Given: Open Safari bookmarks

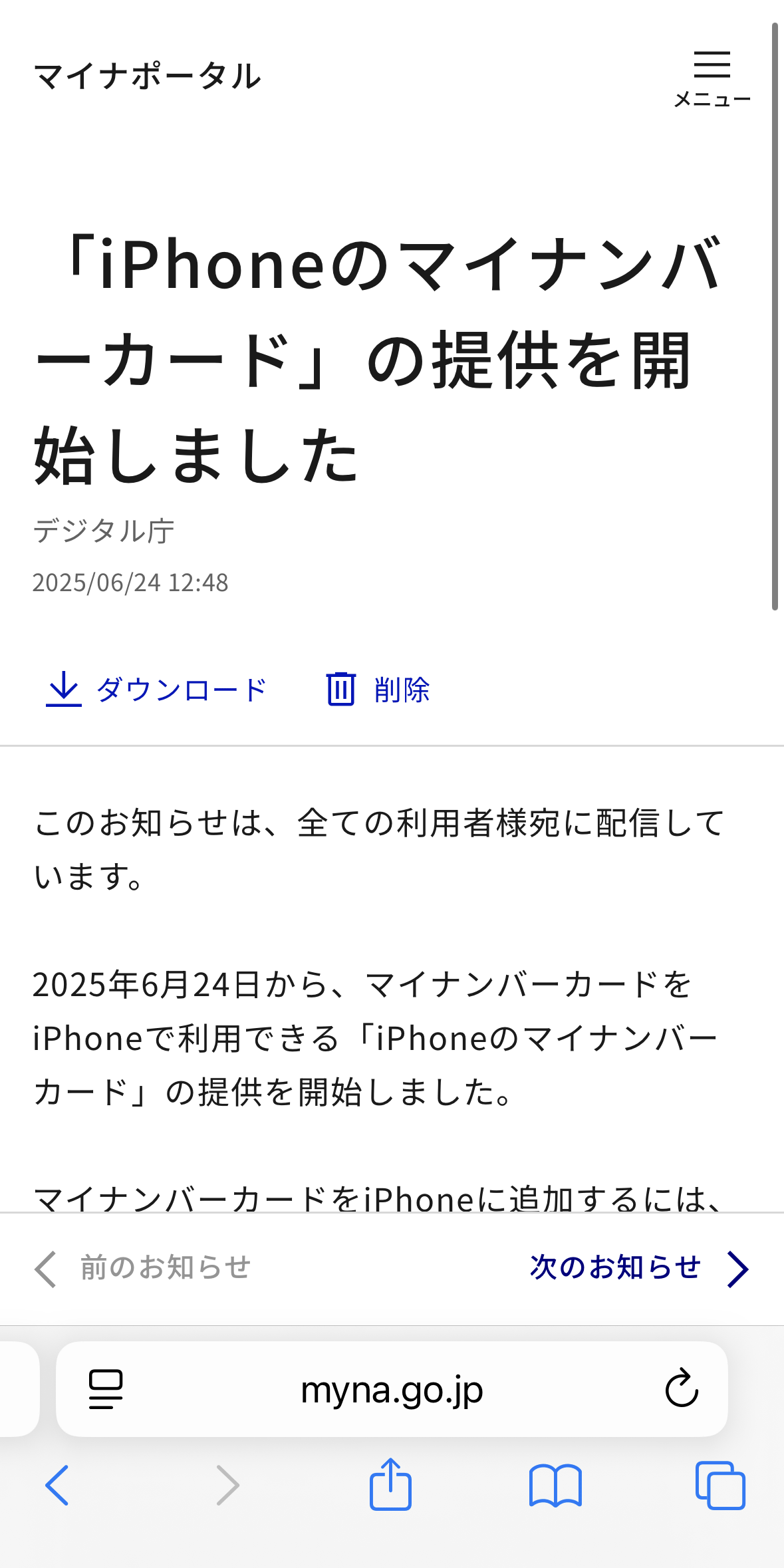Looking at the screenshot, I should pyautogui.click(x=555, y=1486).
